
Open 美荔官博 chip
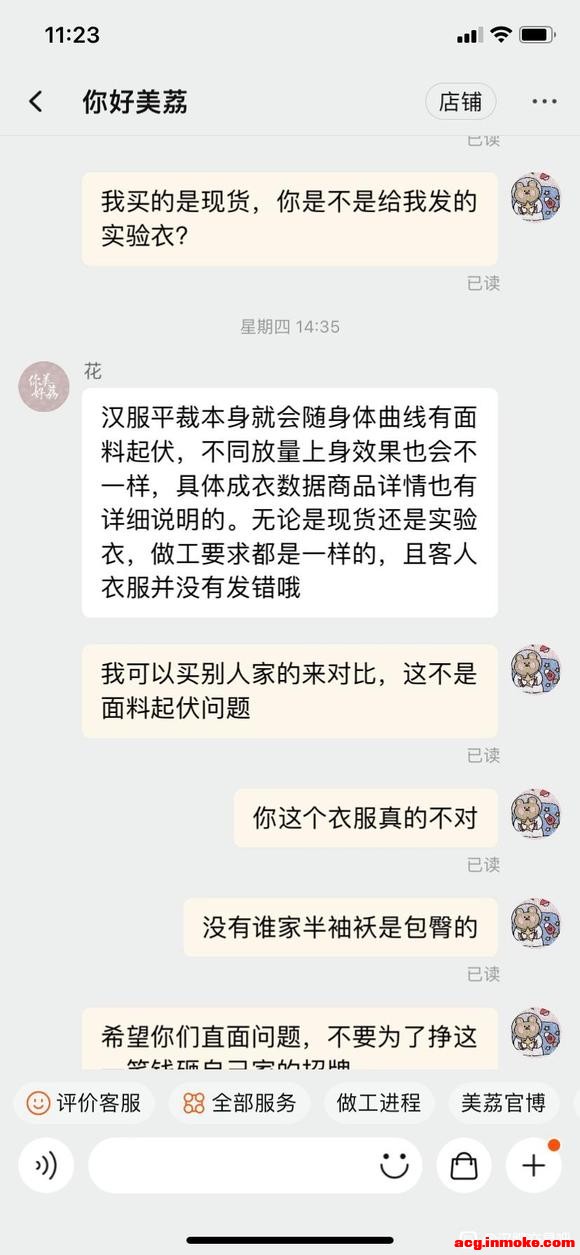pyautogui.click(x=503, y=1103)
